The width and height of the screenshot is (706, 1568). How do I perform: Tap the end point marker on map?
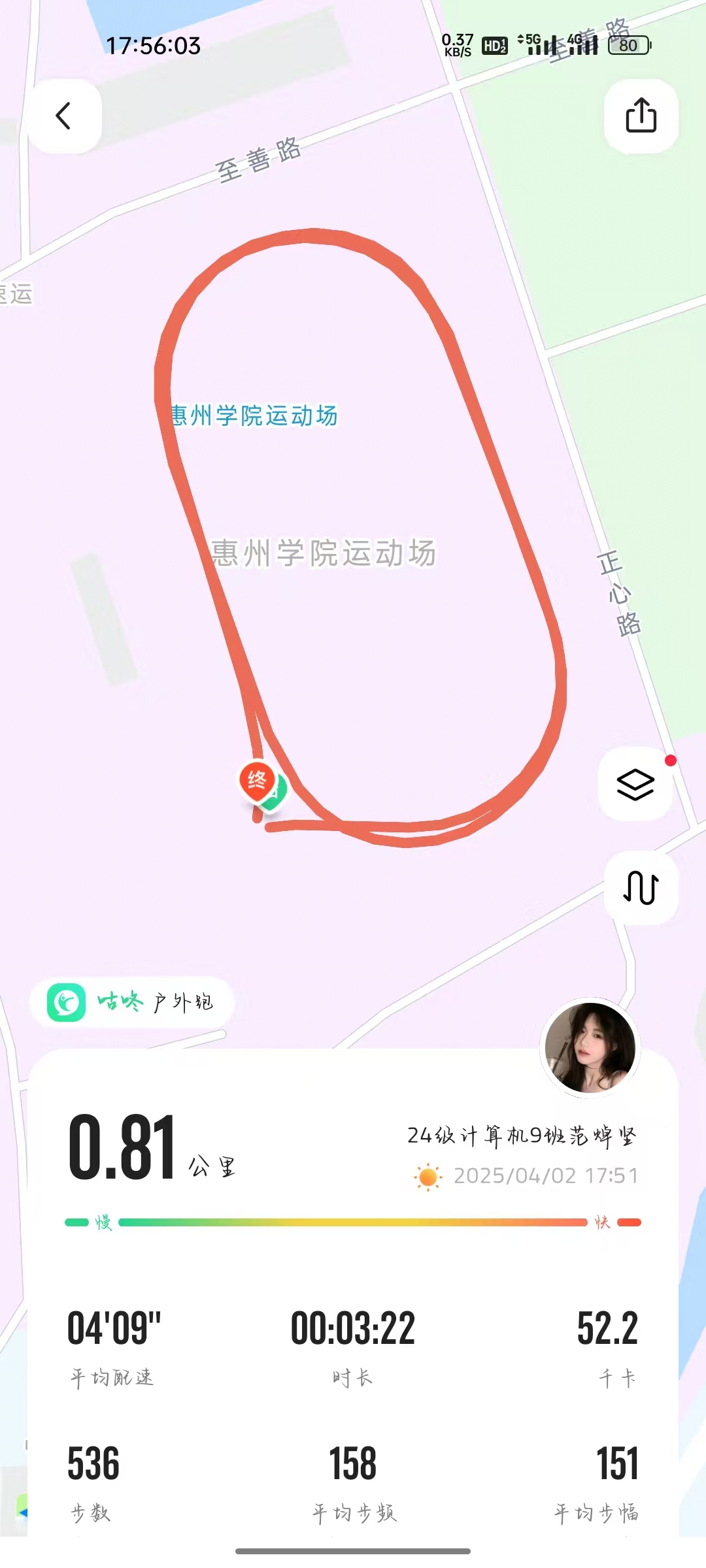(x=256, y=781)
